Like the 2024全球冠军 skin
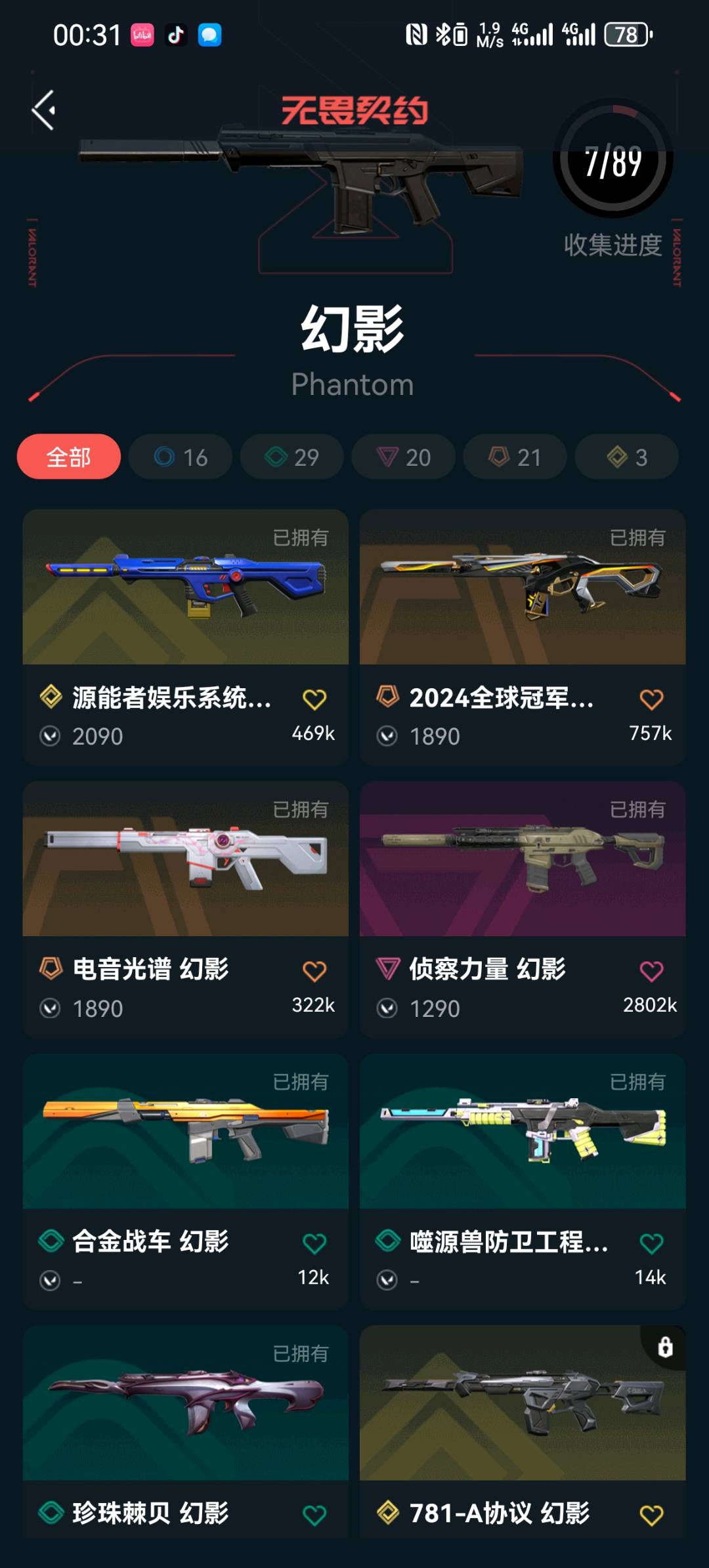 pos(651,699)
